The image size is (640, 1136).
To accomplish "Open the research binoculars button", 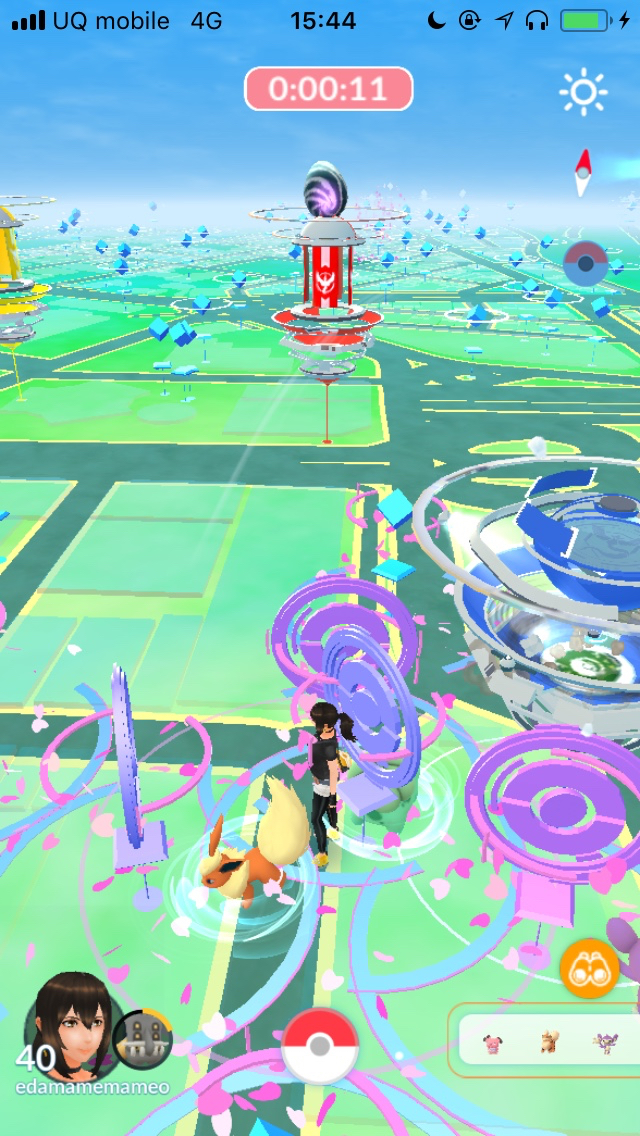I will [589, 969].
